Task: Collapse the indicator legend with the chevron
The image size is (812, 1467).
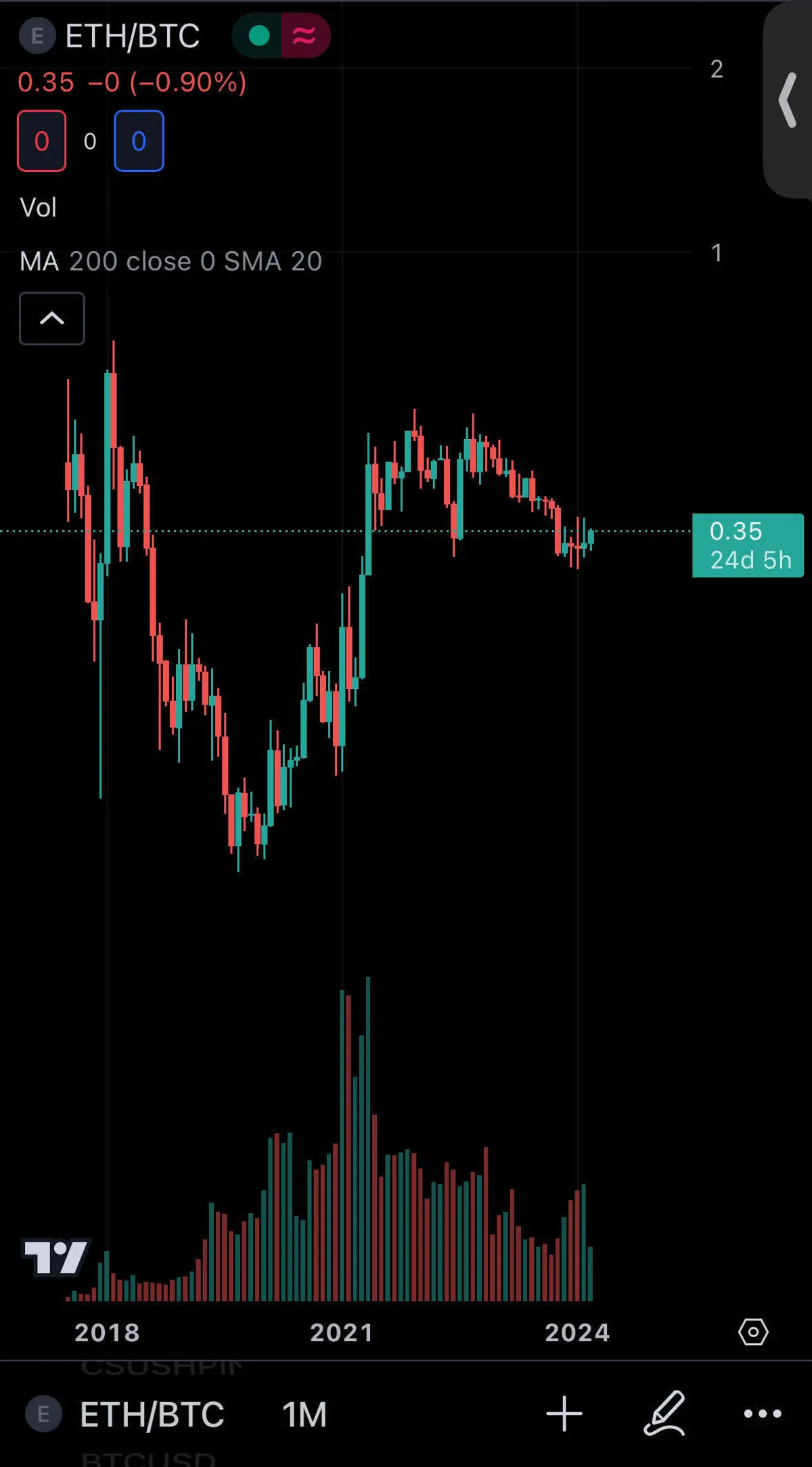Action: (x=52, y=319)
